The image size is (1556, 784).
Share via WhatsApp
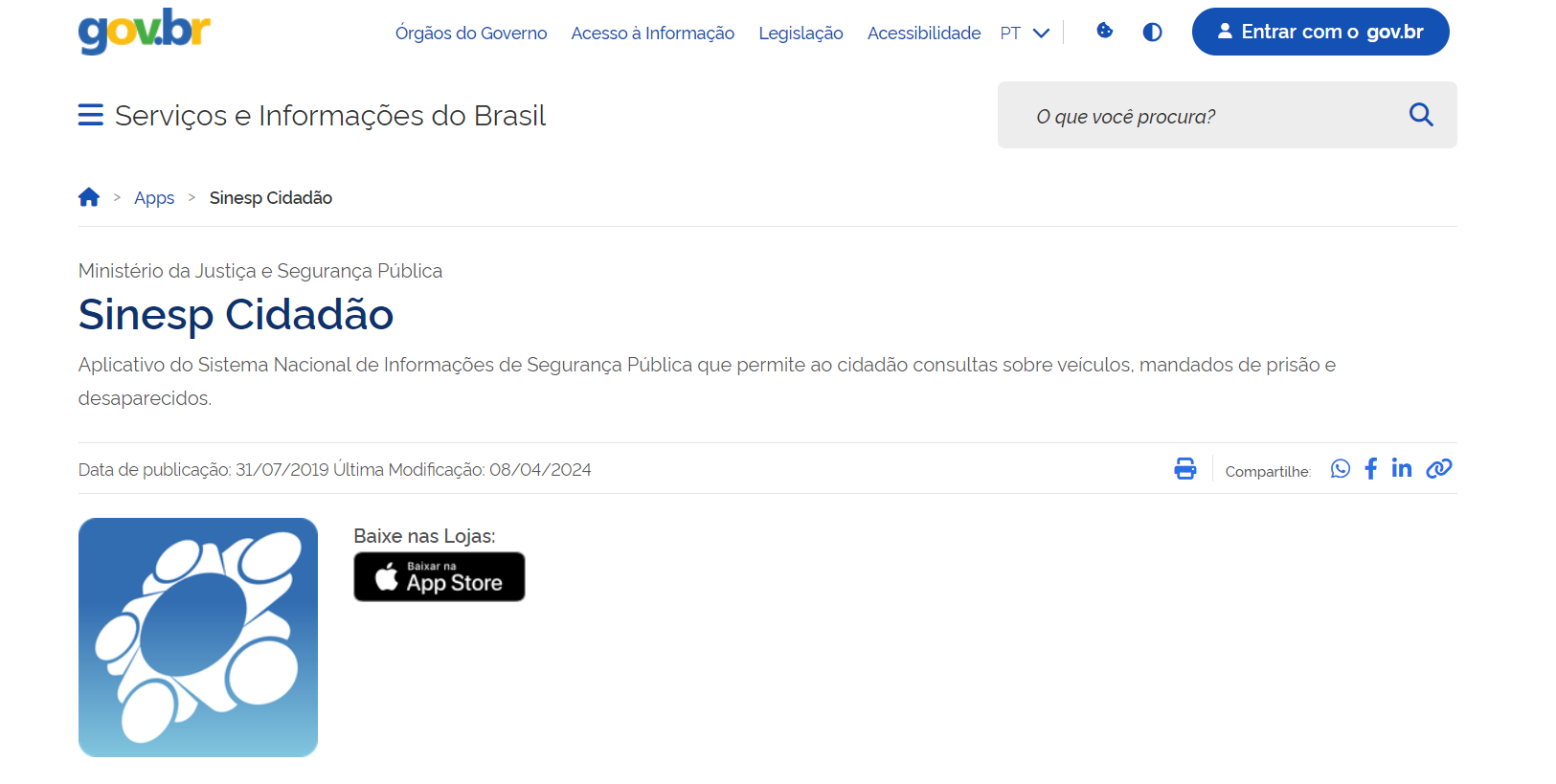pyautogui.click(x=1340, y=468)
